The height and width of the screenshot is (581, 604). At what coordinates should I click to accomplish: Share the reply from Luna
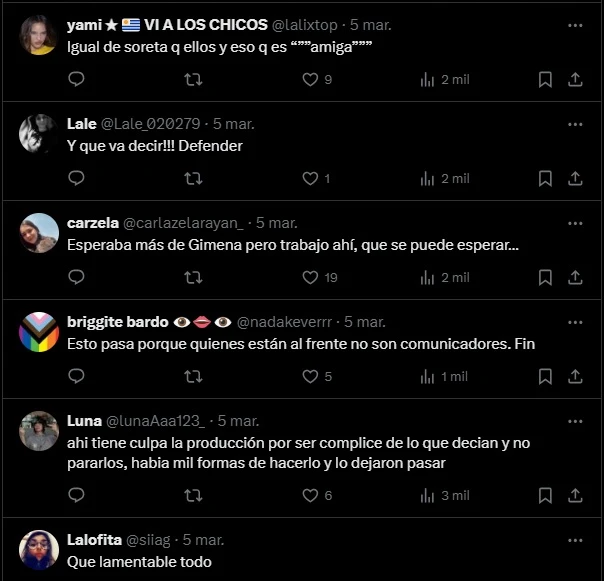[x=575, y=495]
